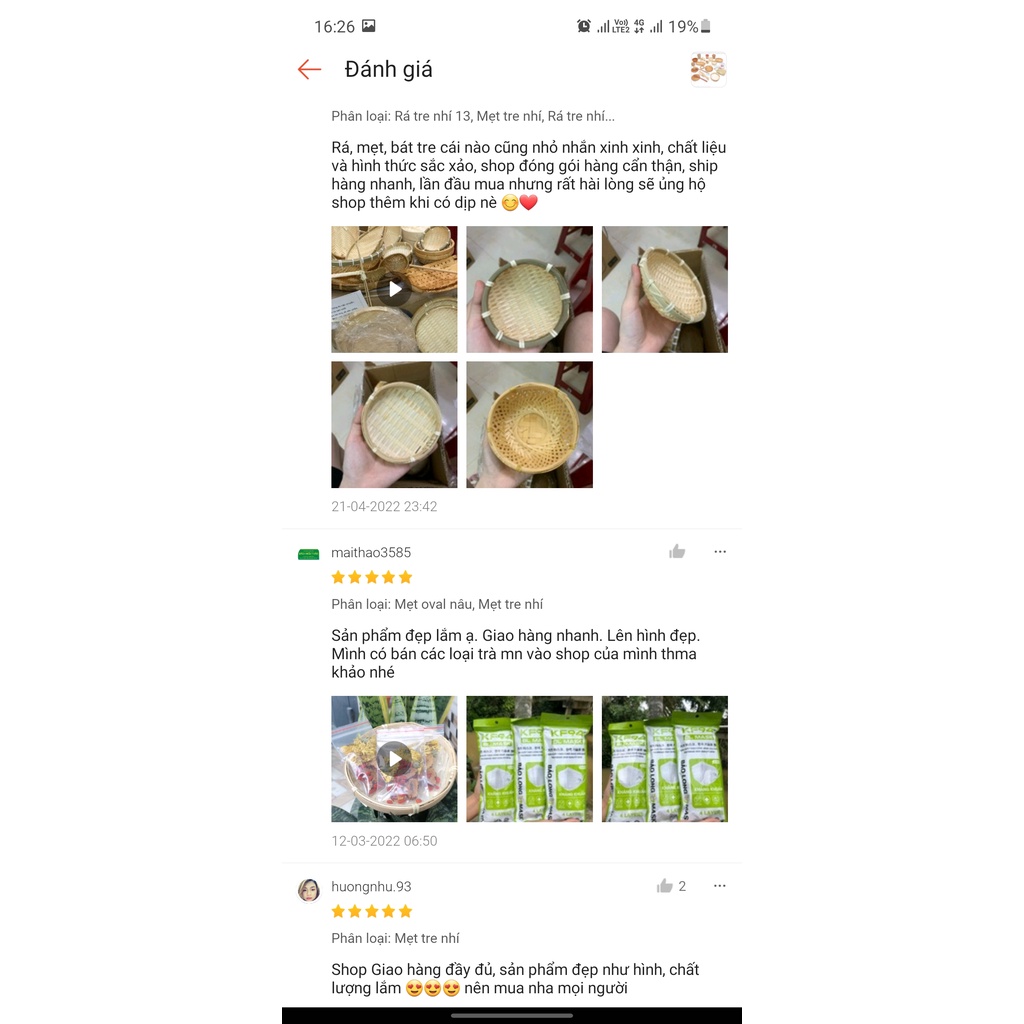1024x1024 pixels.
Task: View maithao3585's profile avatar
Action: 309,554
